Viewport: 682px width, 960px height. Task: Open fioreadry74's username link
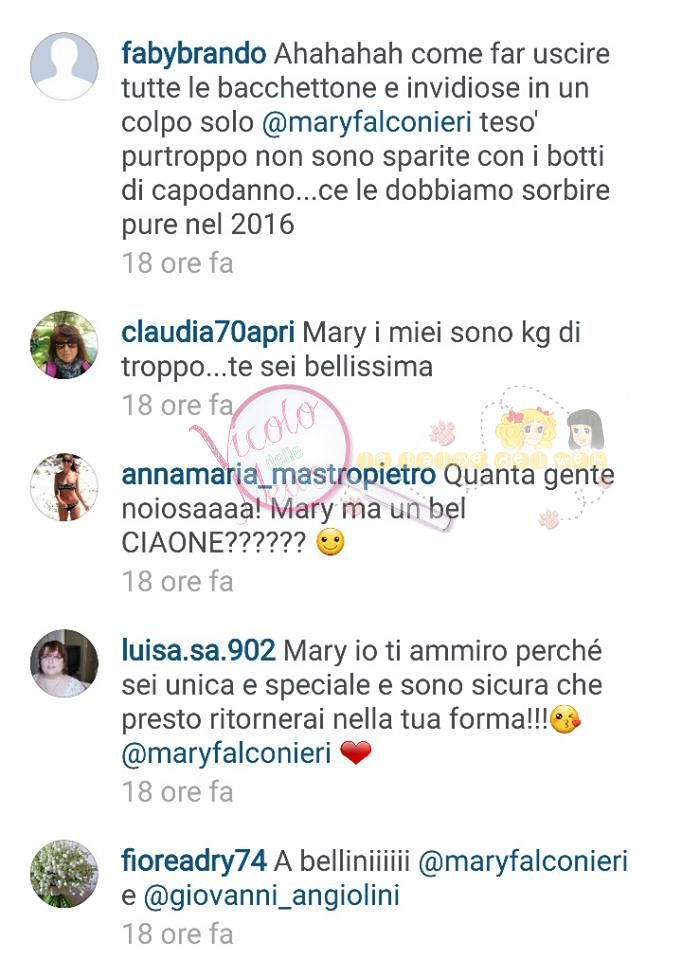[x=194, y=861]
